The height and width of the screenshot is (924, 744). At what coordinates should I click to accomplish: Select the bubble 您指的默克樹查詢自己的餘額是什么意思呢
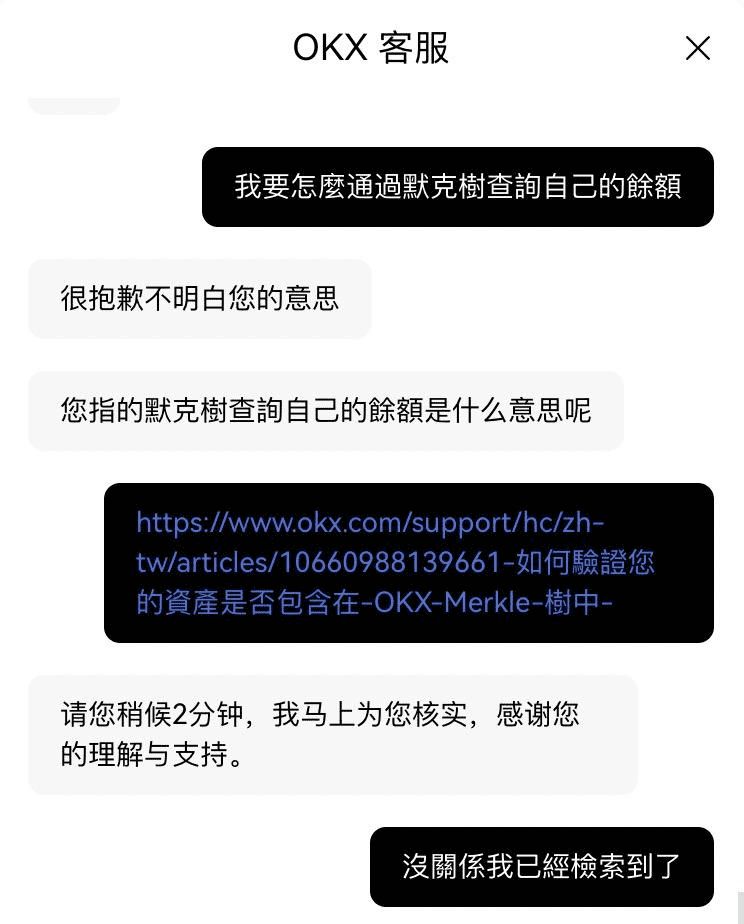pos(325,410)
